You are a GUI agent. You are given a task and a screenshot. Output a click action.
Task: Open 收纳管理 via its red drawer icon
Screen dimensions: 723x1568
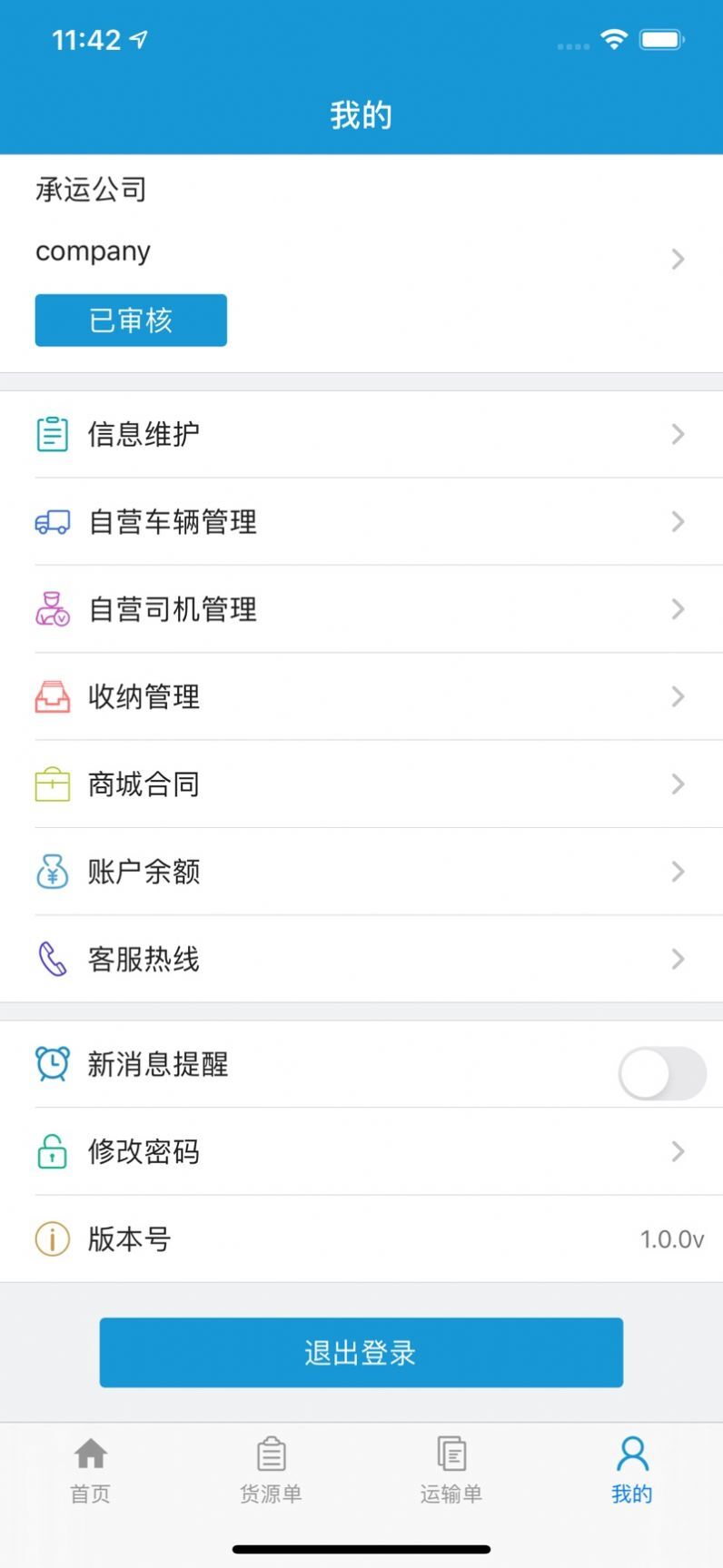(x=53, y=696)
